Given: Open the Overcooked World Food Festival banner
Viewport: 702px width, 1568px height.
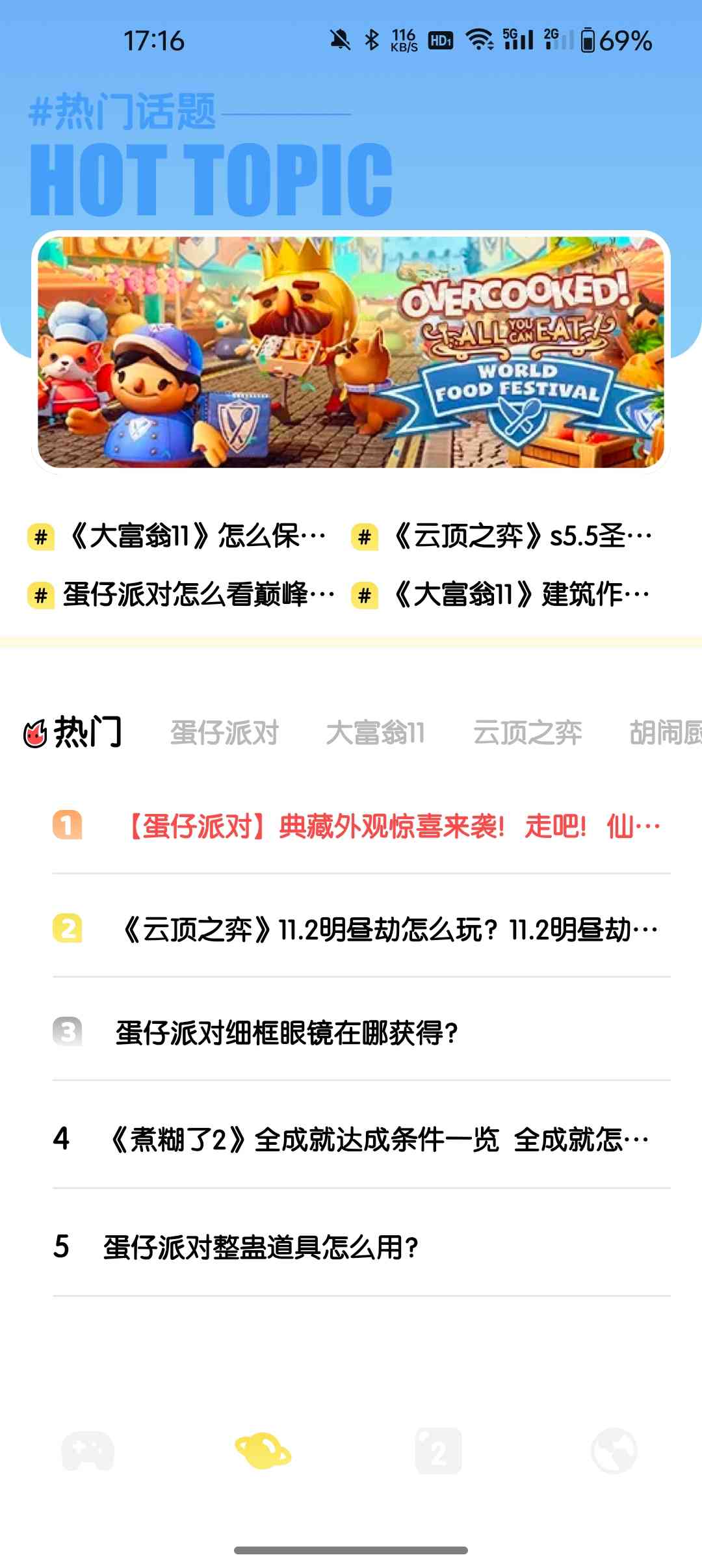Looking at the screenshot, I should 351,352.
